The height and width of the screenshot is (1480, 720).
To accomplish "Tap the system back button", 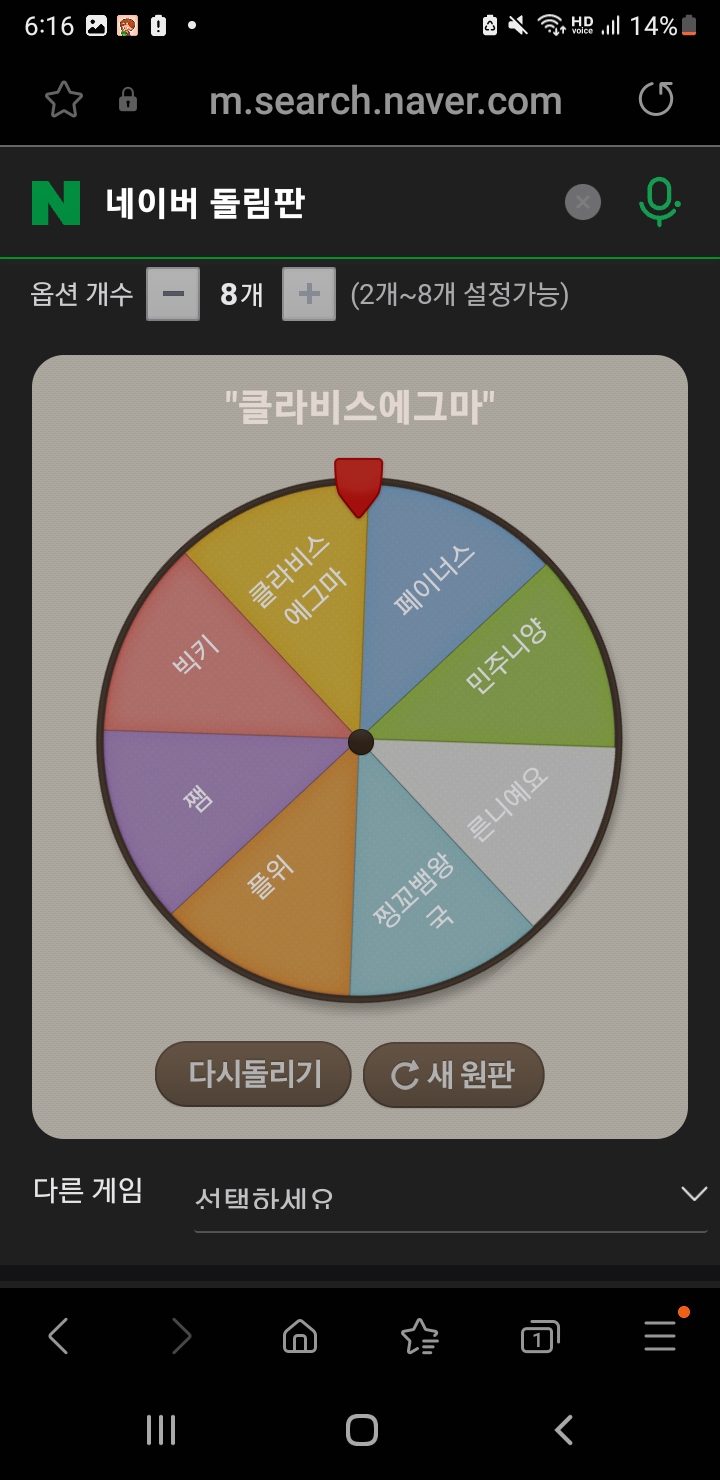I will click(563, 1430).
